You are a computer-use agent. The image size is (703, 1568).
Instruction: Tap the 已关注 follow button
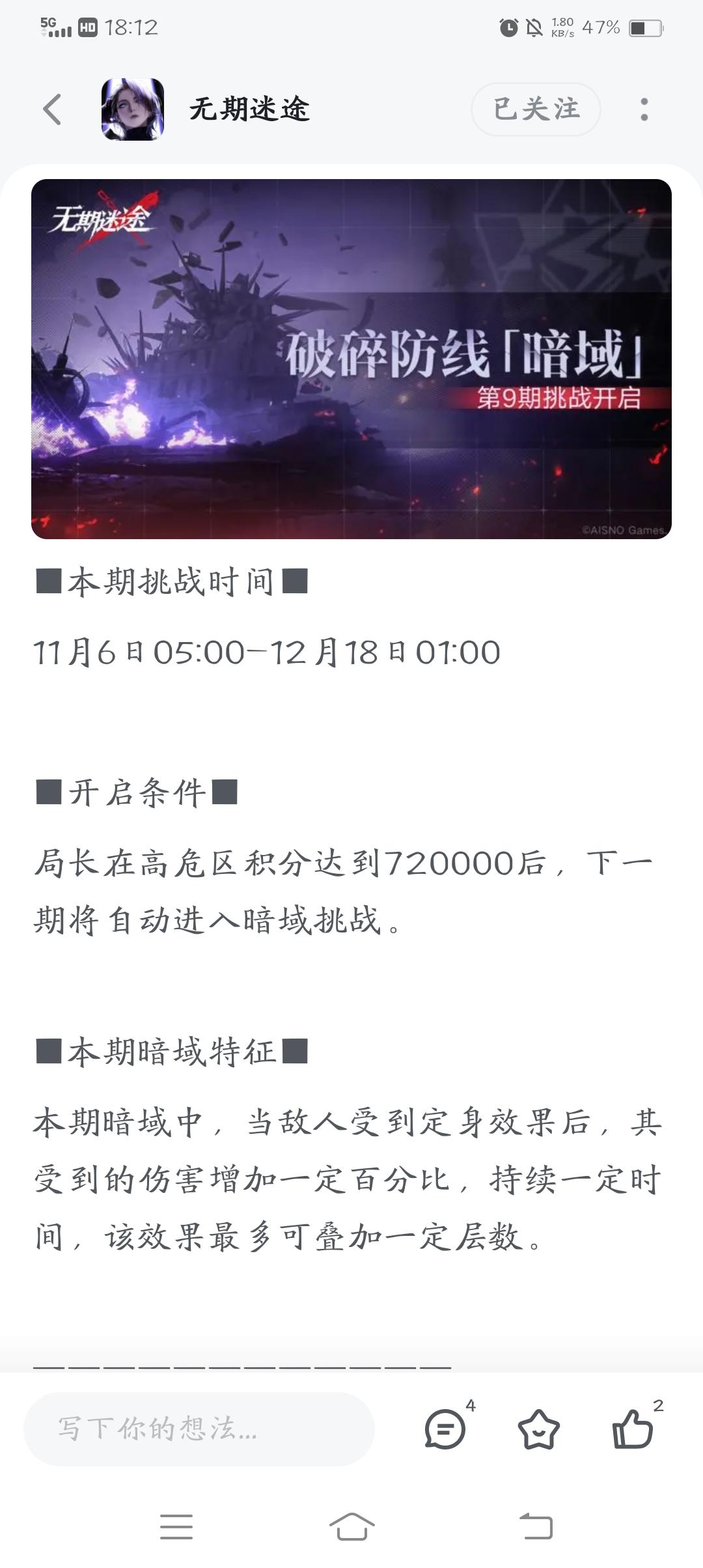point(536,109)
